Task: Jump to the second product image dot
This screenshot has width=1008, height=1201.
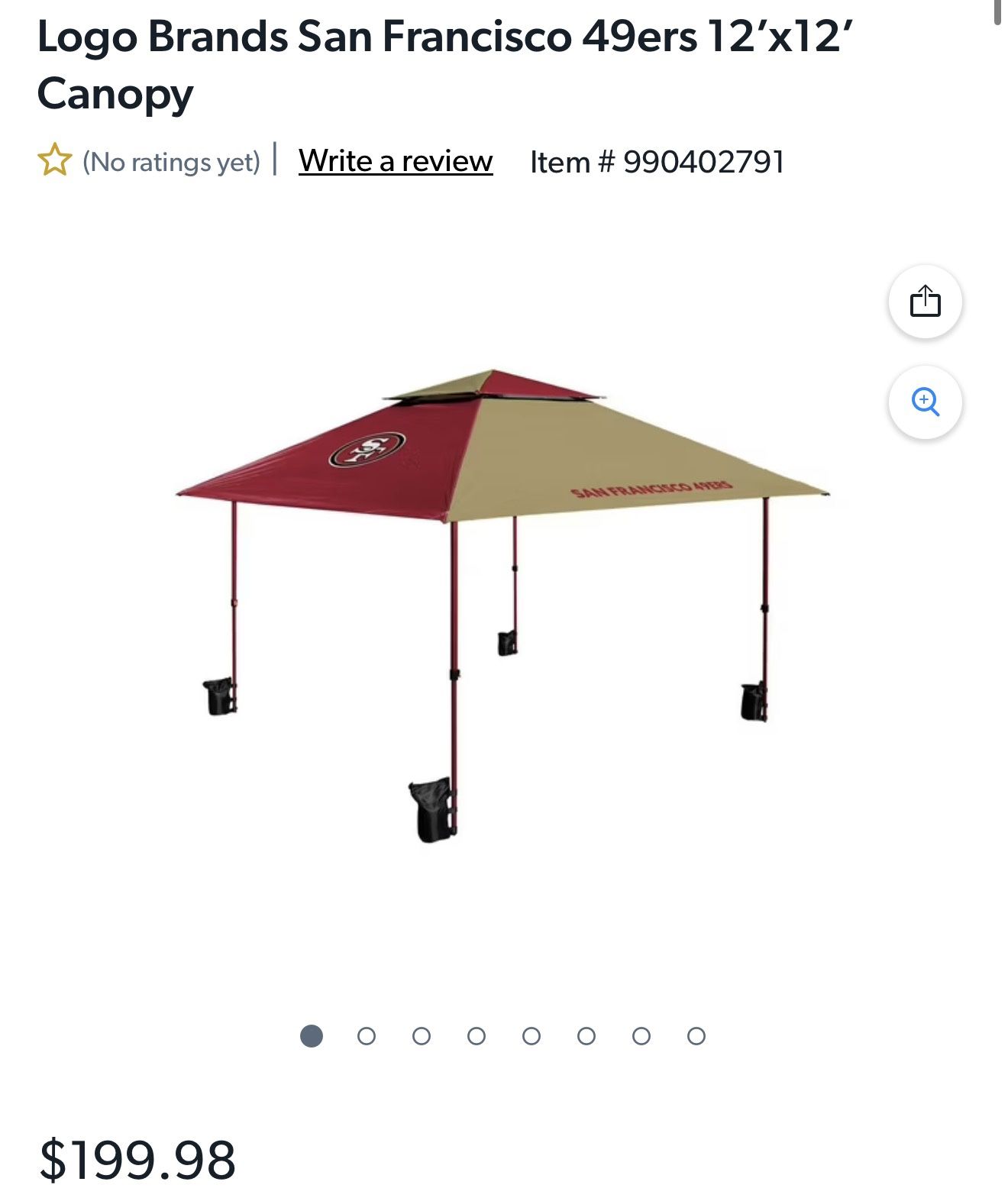Action: tap(367, 1036)
